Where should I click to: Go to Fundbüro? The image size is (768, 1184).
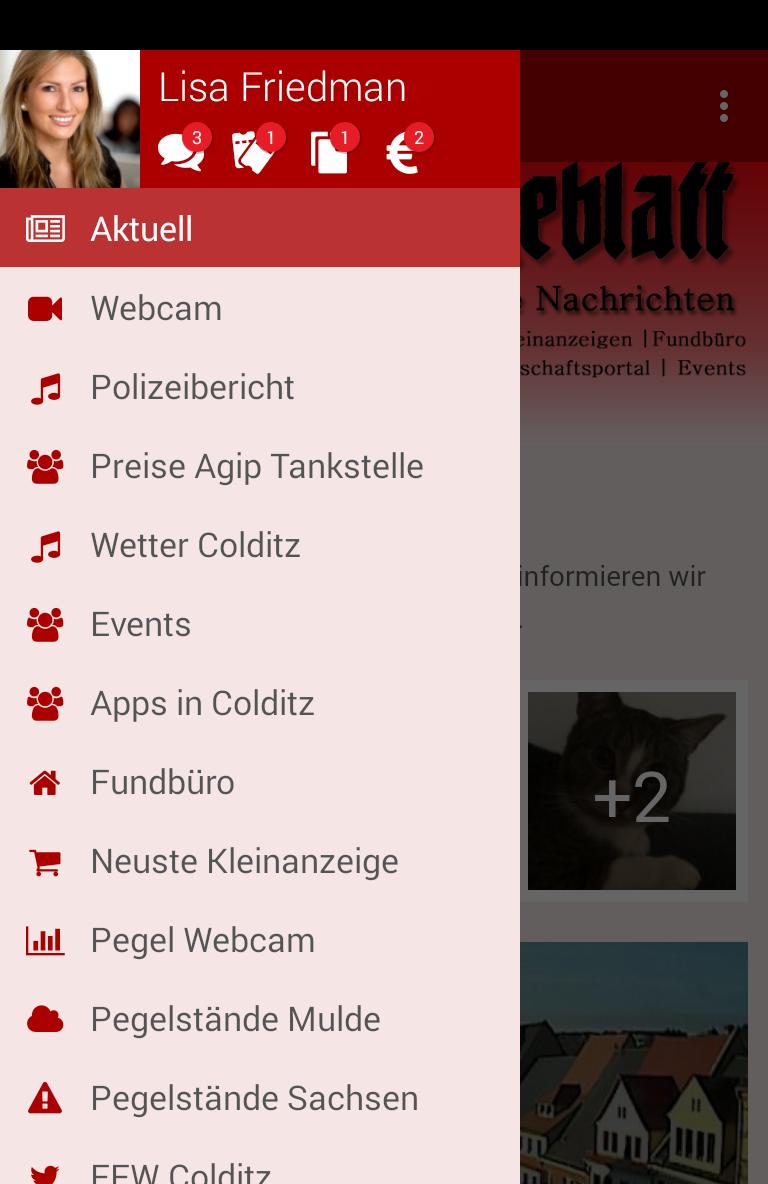(x=259, y=782)
